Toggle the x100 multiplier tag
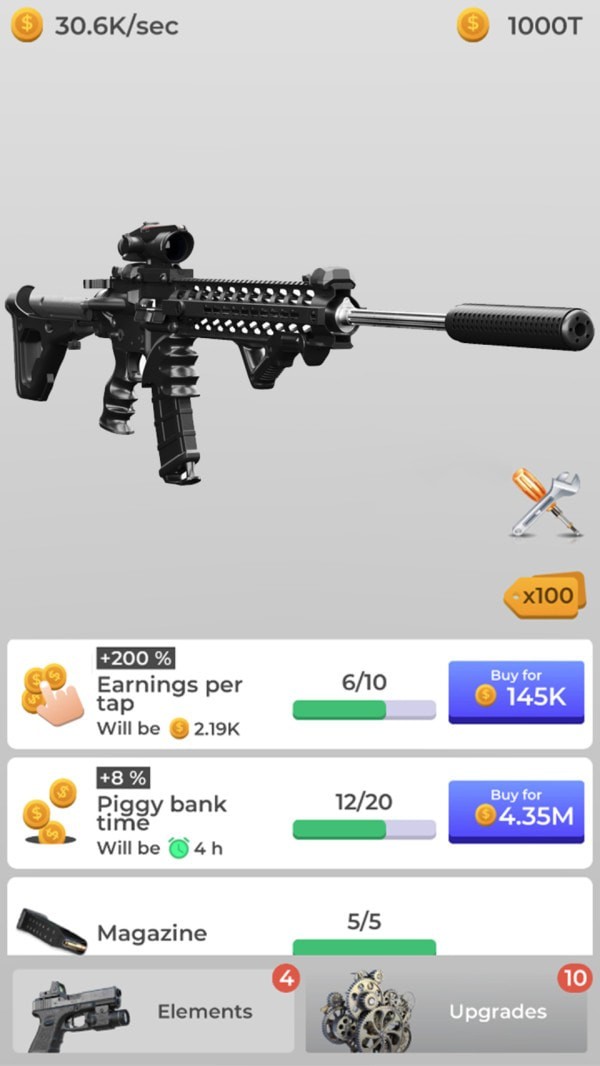Viewport: 600px width, 1066px height. pyautogui.click(x=544, y=597)
